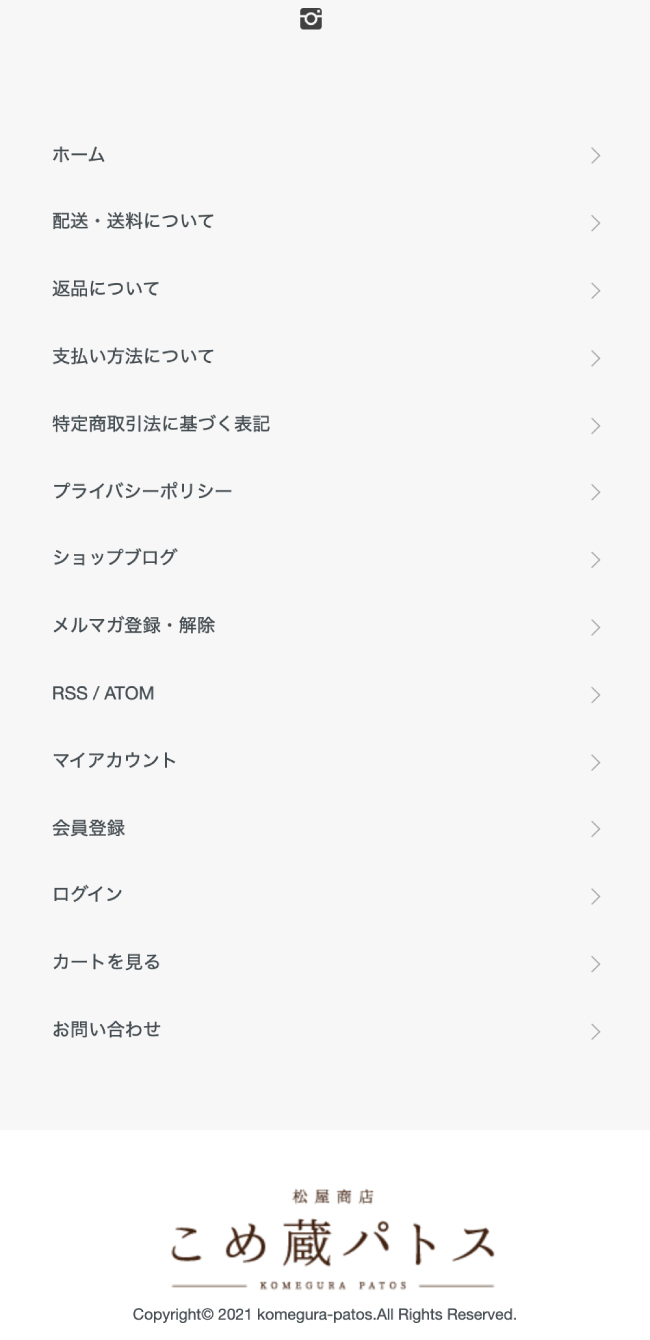The width and height of the screenshot is (650, 1340).
Task: Go to ホーム page
Action: click(325, 155)
